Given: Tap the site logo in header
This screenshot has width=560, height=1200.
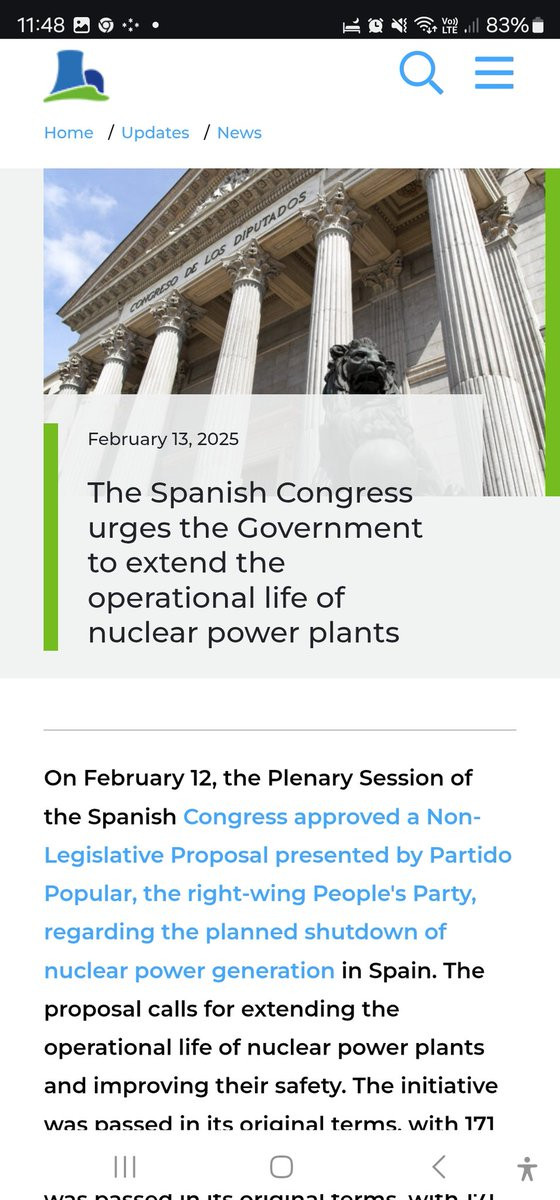Looking at the screenshot, I should point(76,76).
